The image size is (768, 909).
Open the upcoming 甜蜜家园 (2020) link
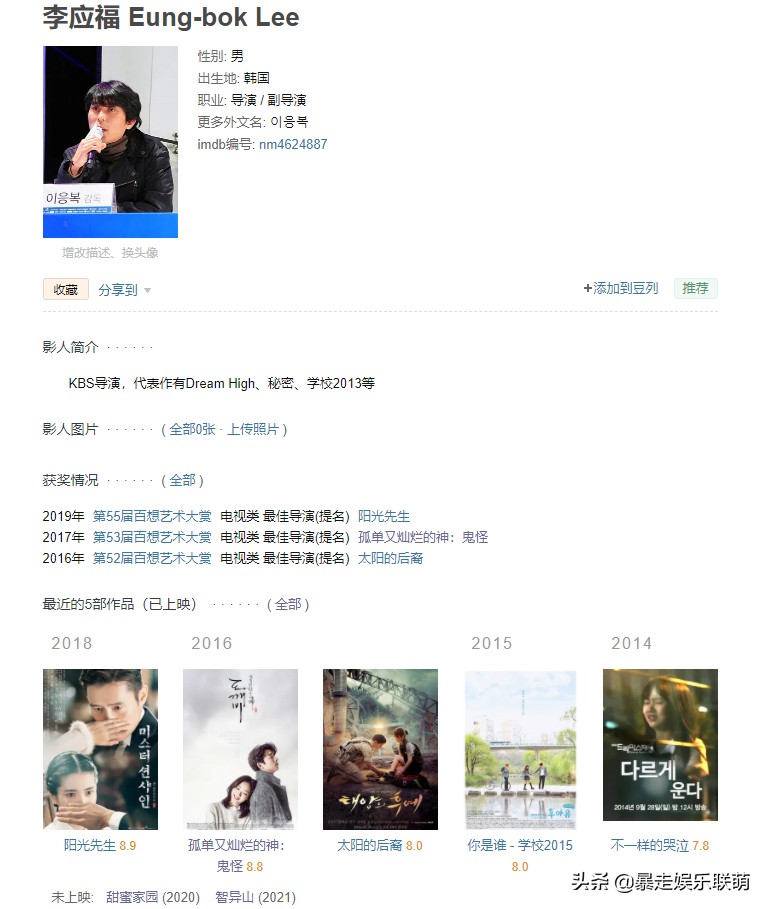point(157,897)
